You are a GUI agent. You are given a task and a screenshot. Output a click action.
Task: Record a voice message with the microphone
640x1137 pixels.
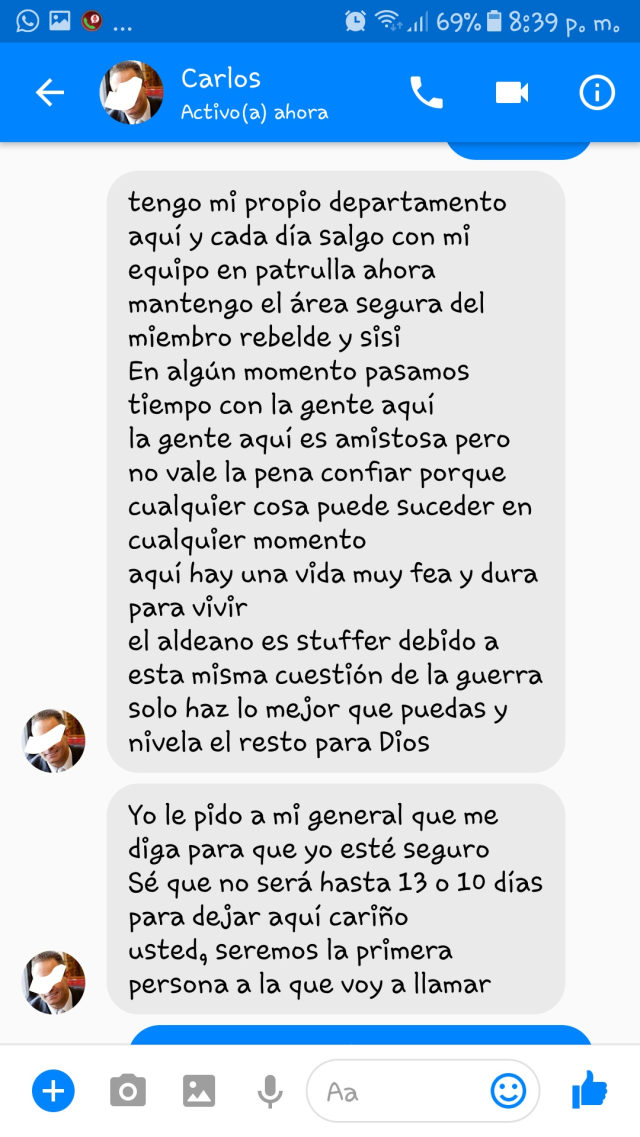[269, 1091]
